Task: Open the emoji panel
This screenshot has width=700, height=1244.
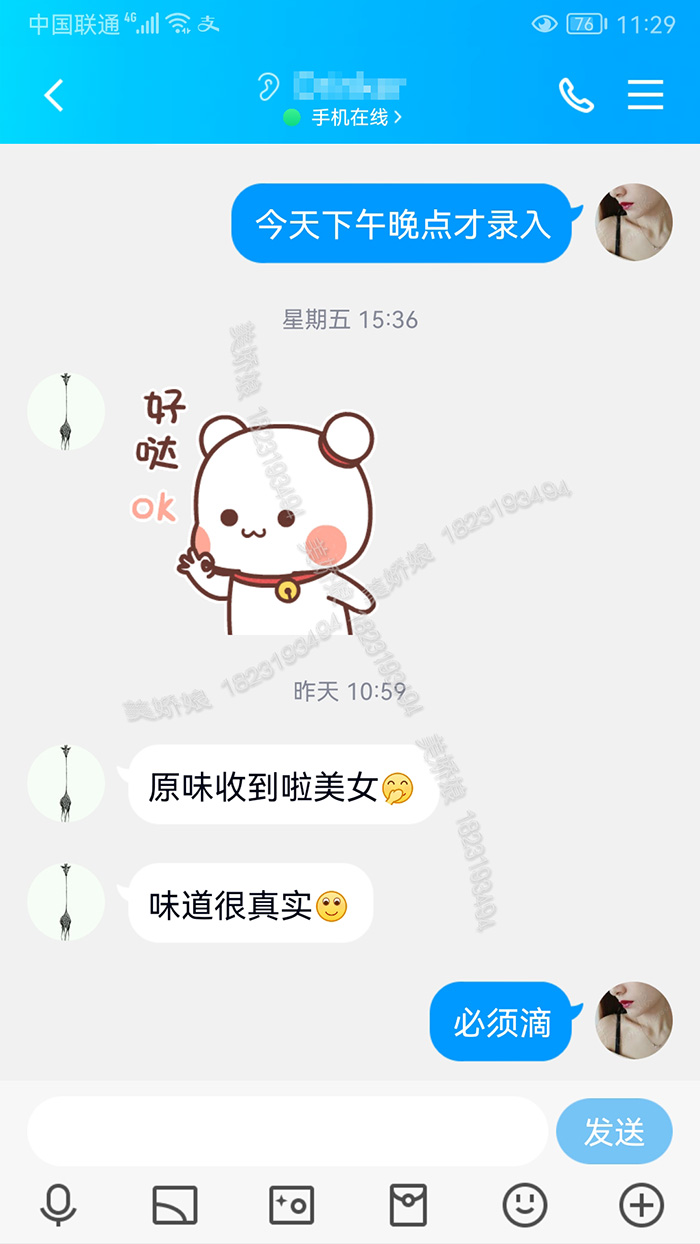Action: (524, 1205)
